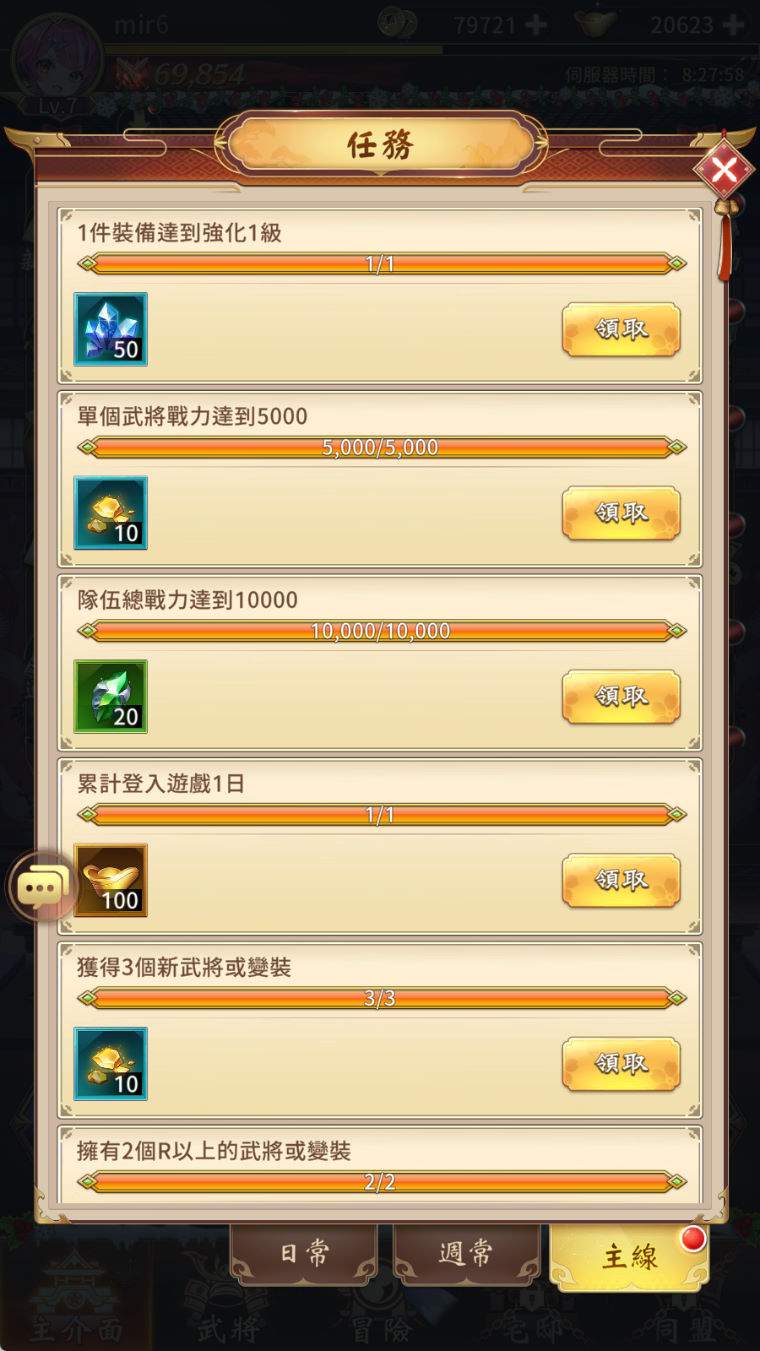The image size is (760, 1351).
Task: View the 20 green gem reward item
Action: (111, 696)
